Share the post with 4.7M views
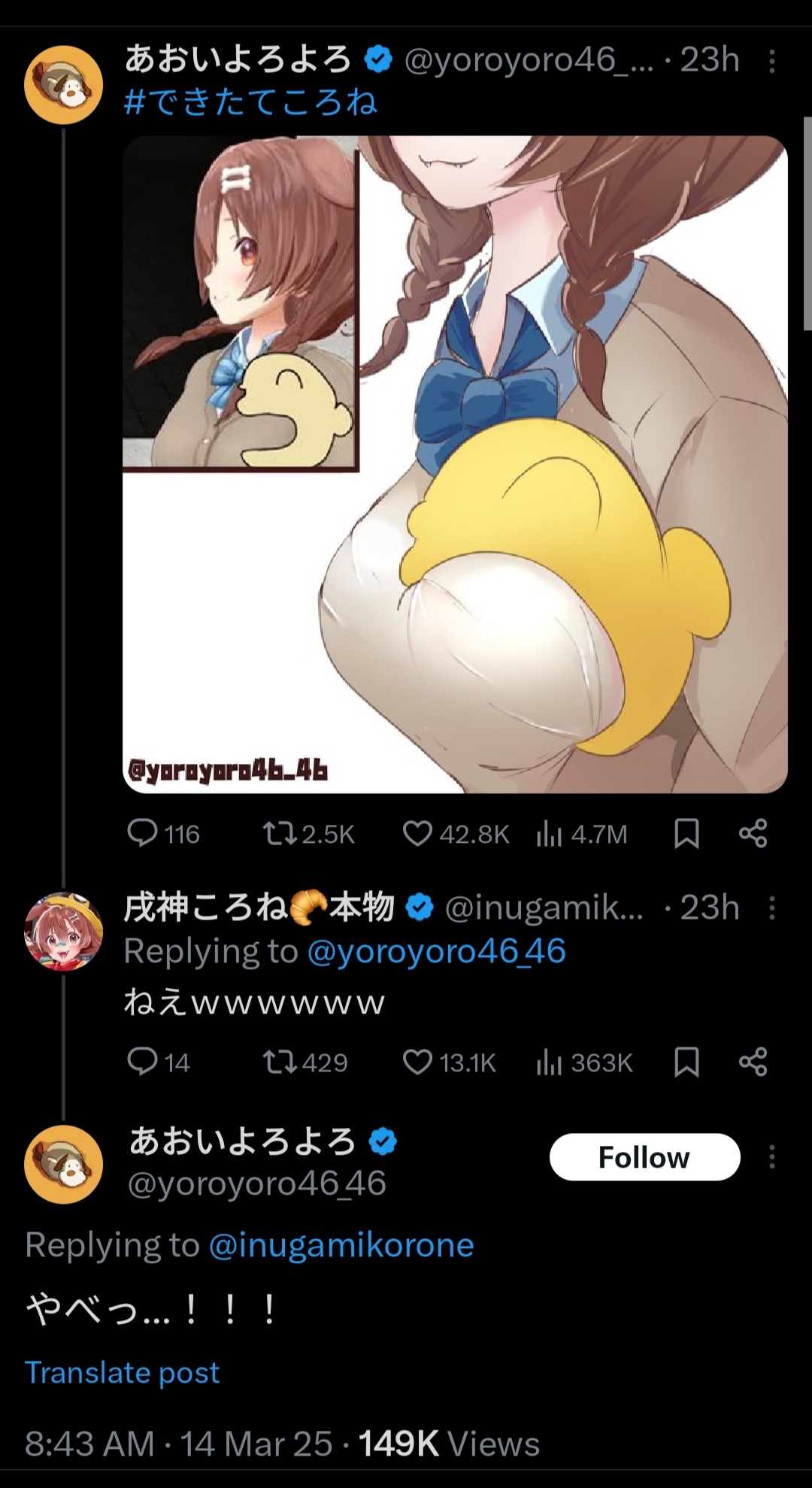812x1488 pixels. 753,833
